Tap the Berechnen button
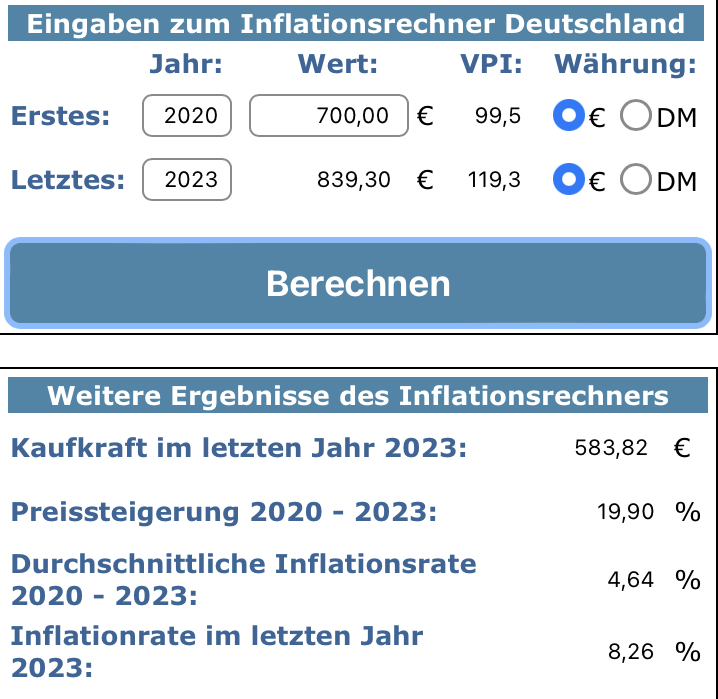Viewport: 718px width, 699px height. click(358, 283)
